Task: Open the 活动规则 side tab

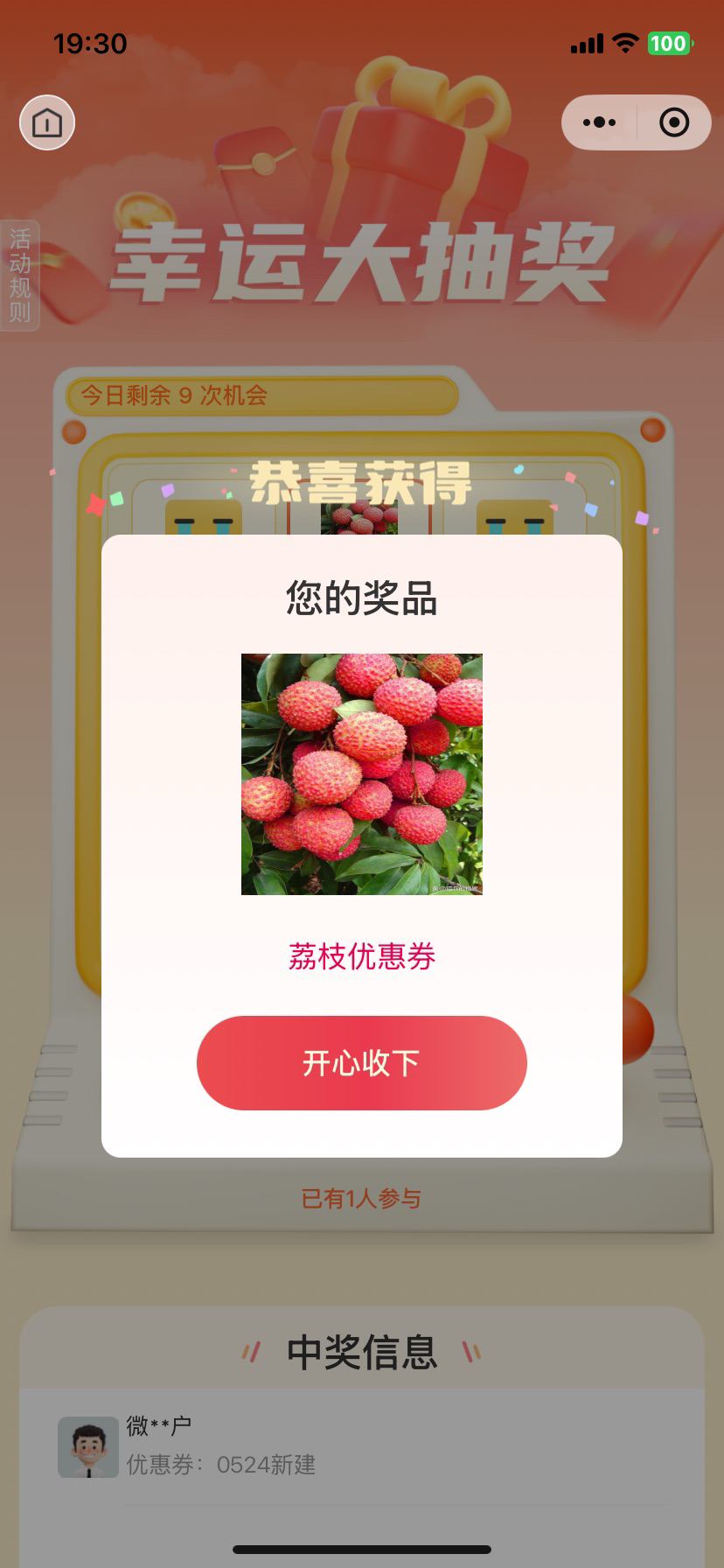Action: point(19,275)
